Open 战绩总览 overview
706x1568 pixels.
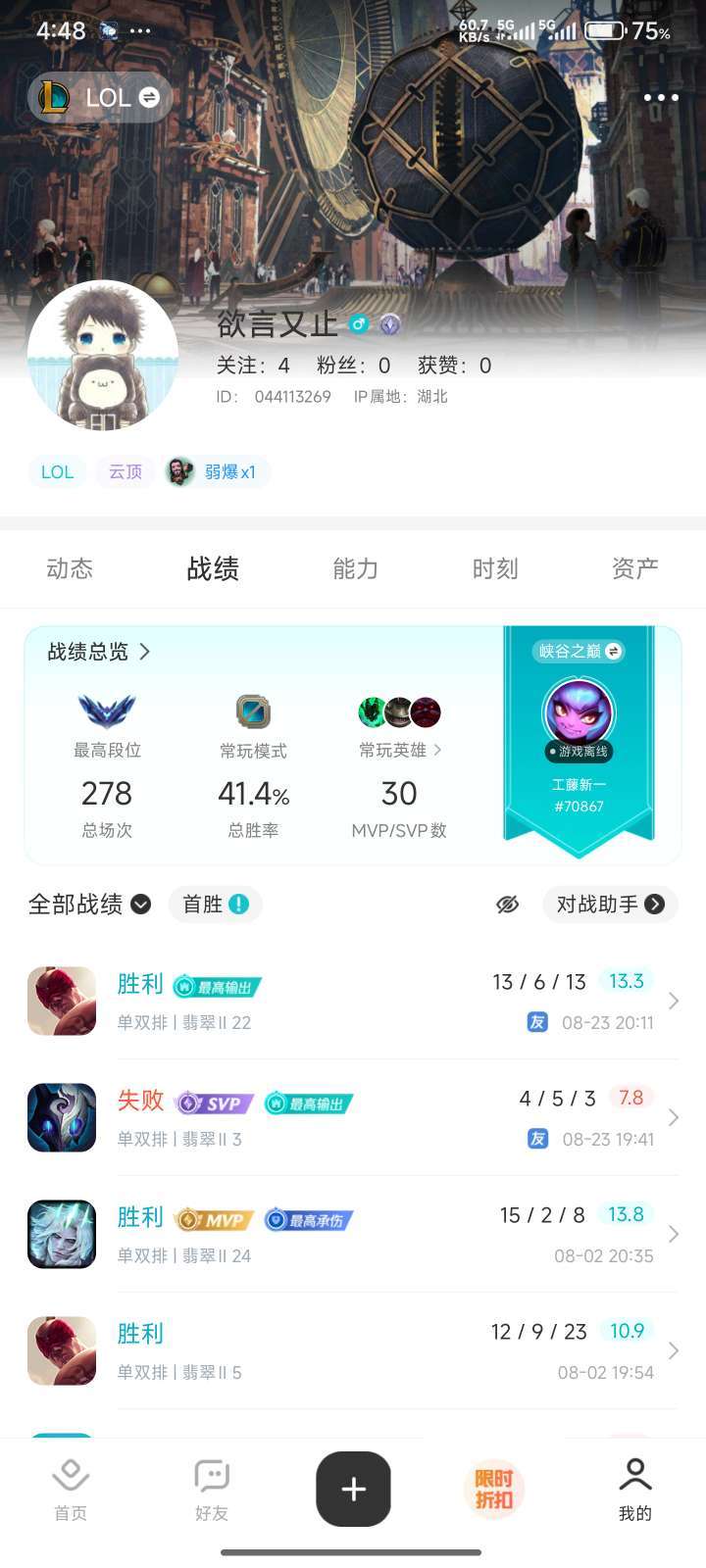click(x=99, y=652)
